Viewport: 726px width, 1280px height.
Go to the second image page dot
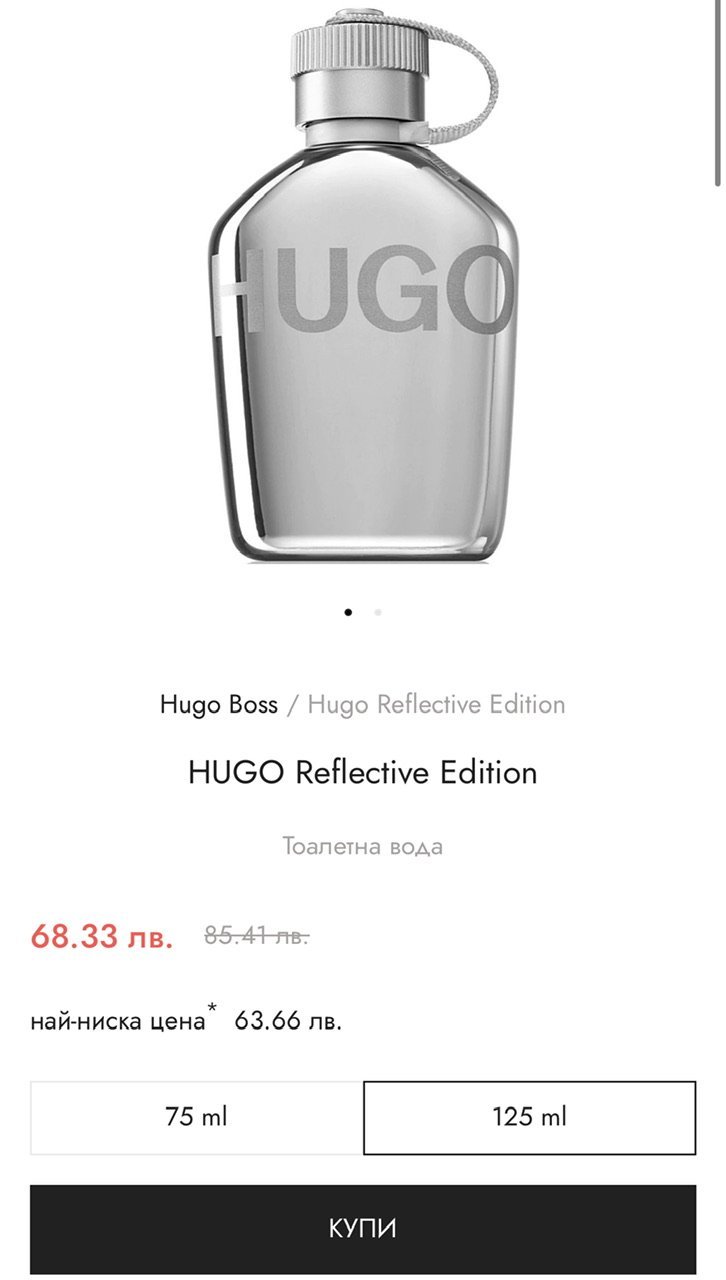coord(378,612)
